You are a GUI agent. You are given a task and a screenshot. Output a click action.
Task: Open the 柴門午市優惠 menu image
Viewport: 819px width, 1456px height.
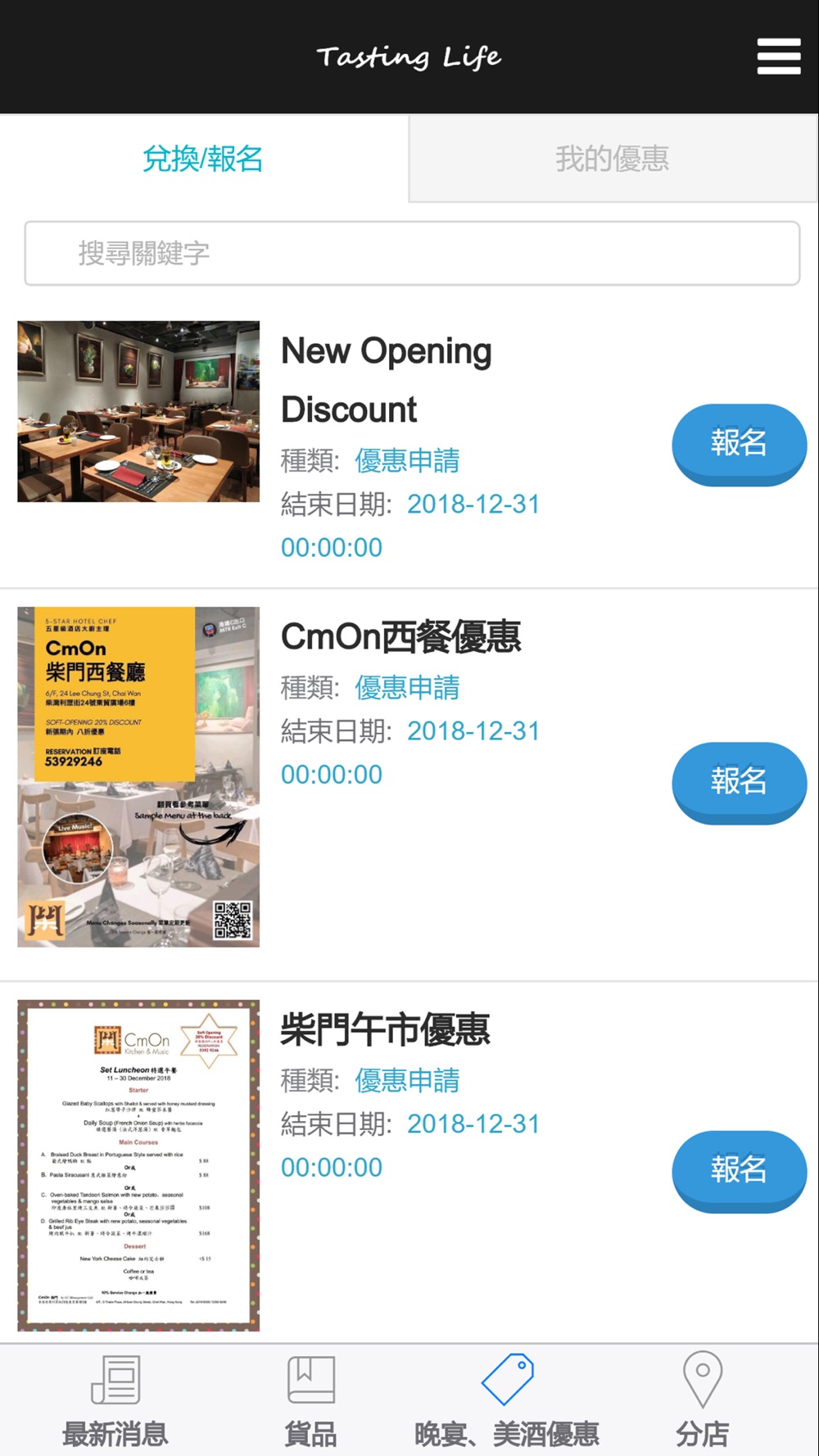point(138,1164)
